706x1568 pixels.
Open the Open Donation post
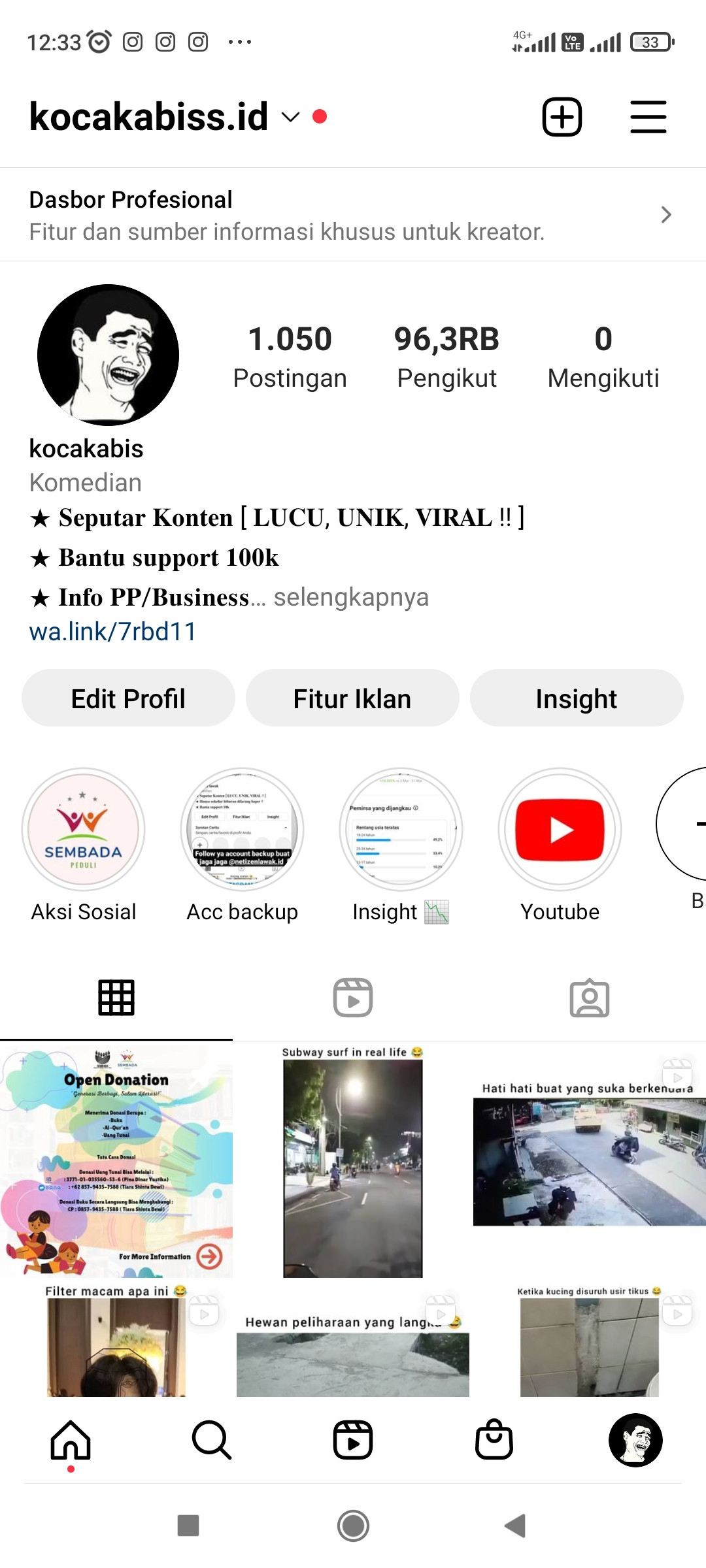(x=116, y=1160)
